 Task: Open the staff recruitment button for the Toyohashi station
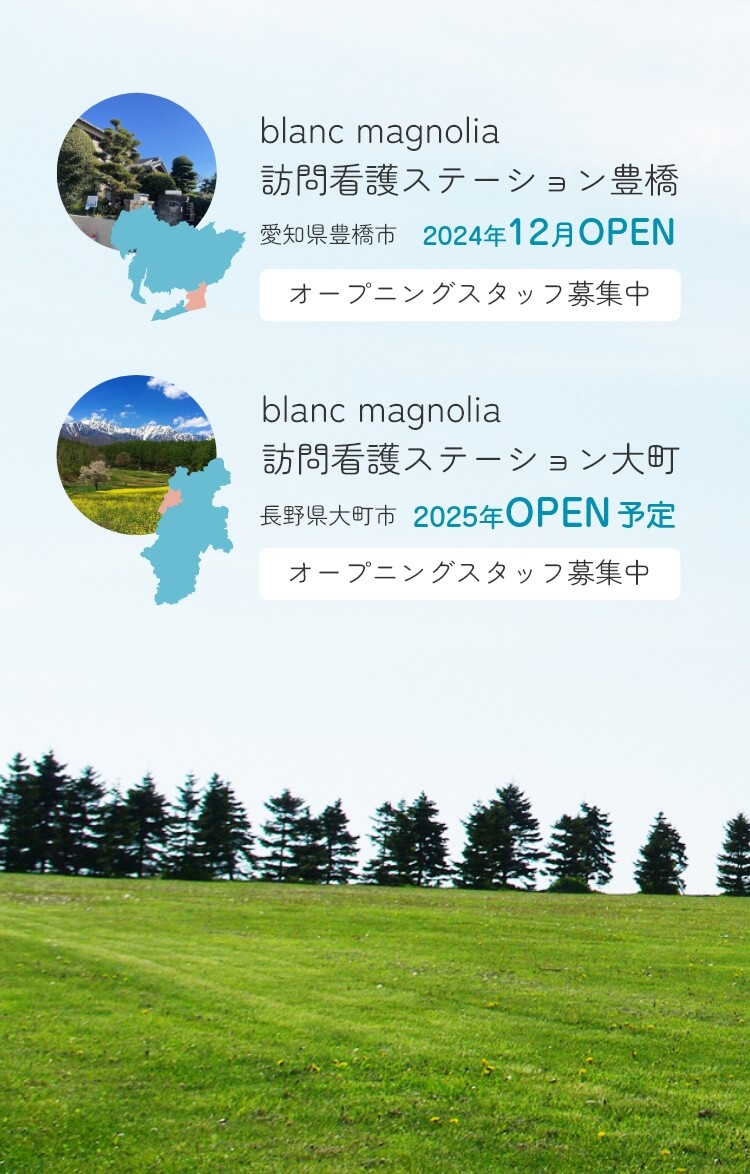[x=469, y=295]
